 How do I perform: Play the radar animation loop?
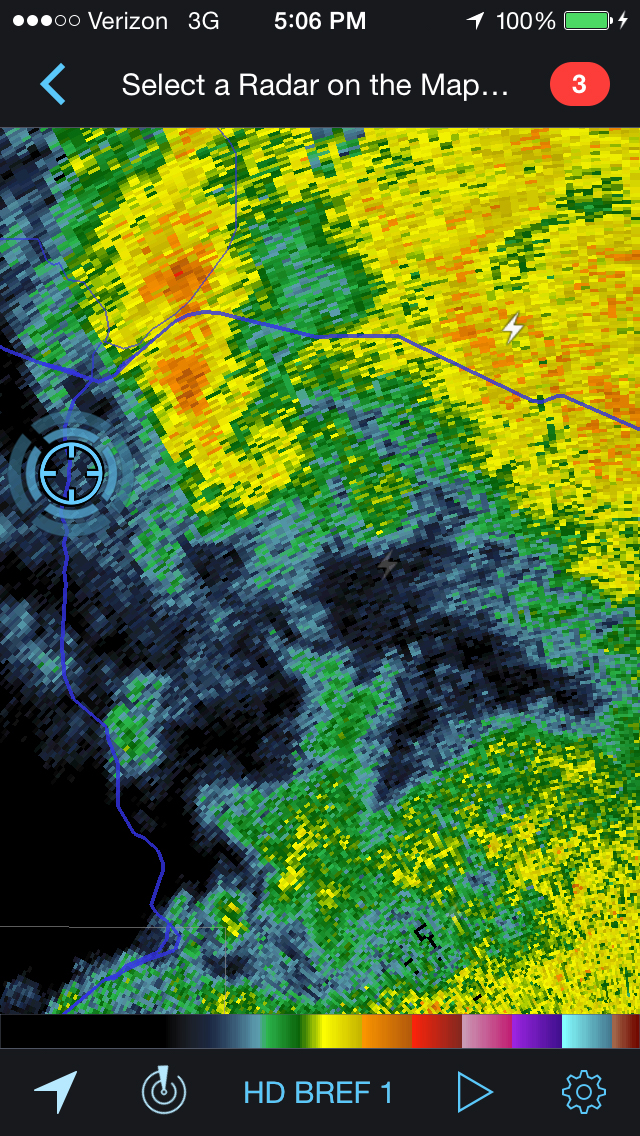tap(475, 1092)
